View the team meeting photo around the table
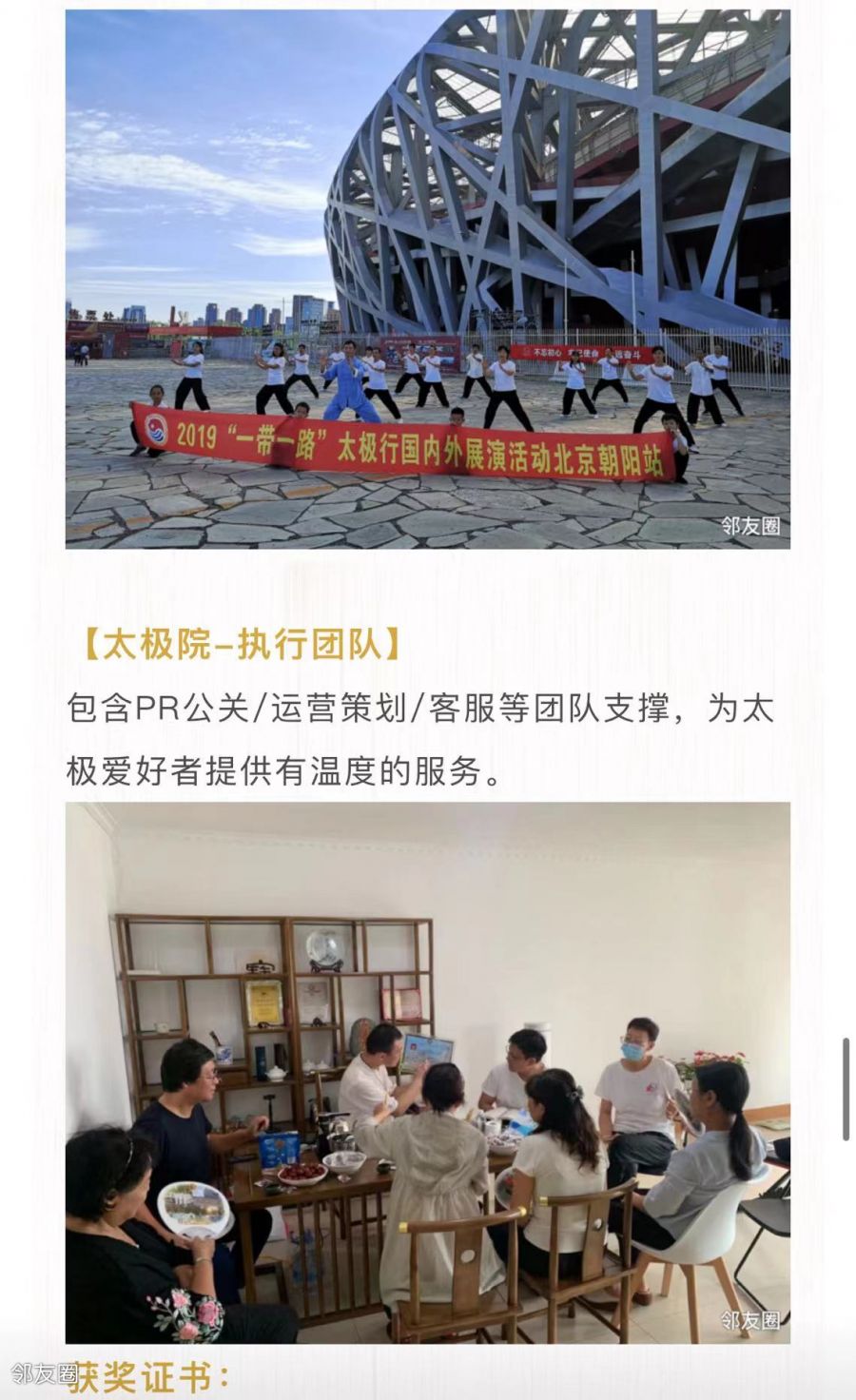The image size is (856, 1400). pos(427,1072)
